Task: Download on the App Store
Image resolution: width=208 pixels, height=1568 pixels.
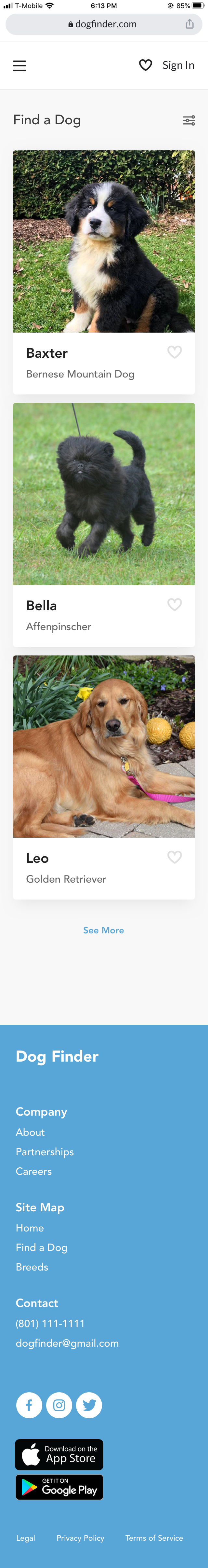Action: (x=59, y=1455)
